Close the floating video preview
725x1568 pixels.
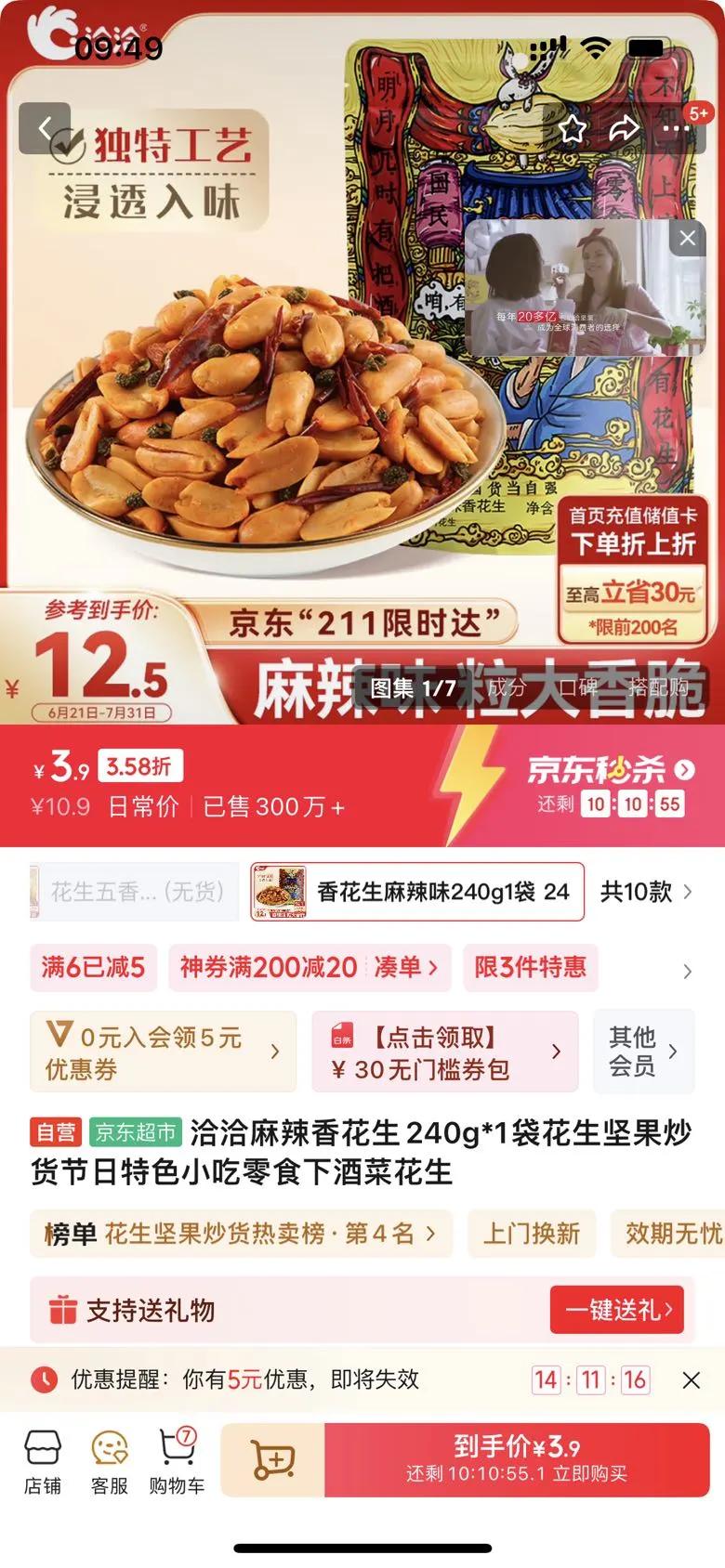[687, 238]
